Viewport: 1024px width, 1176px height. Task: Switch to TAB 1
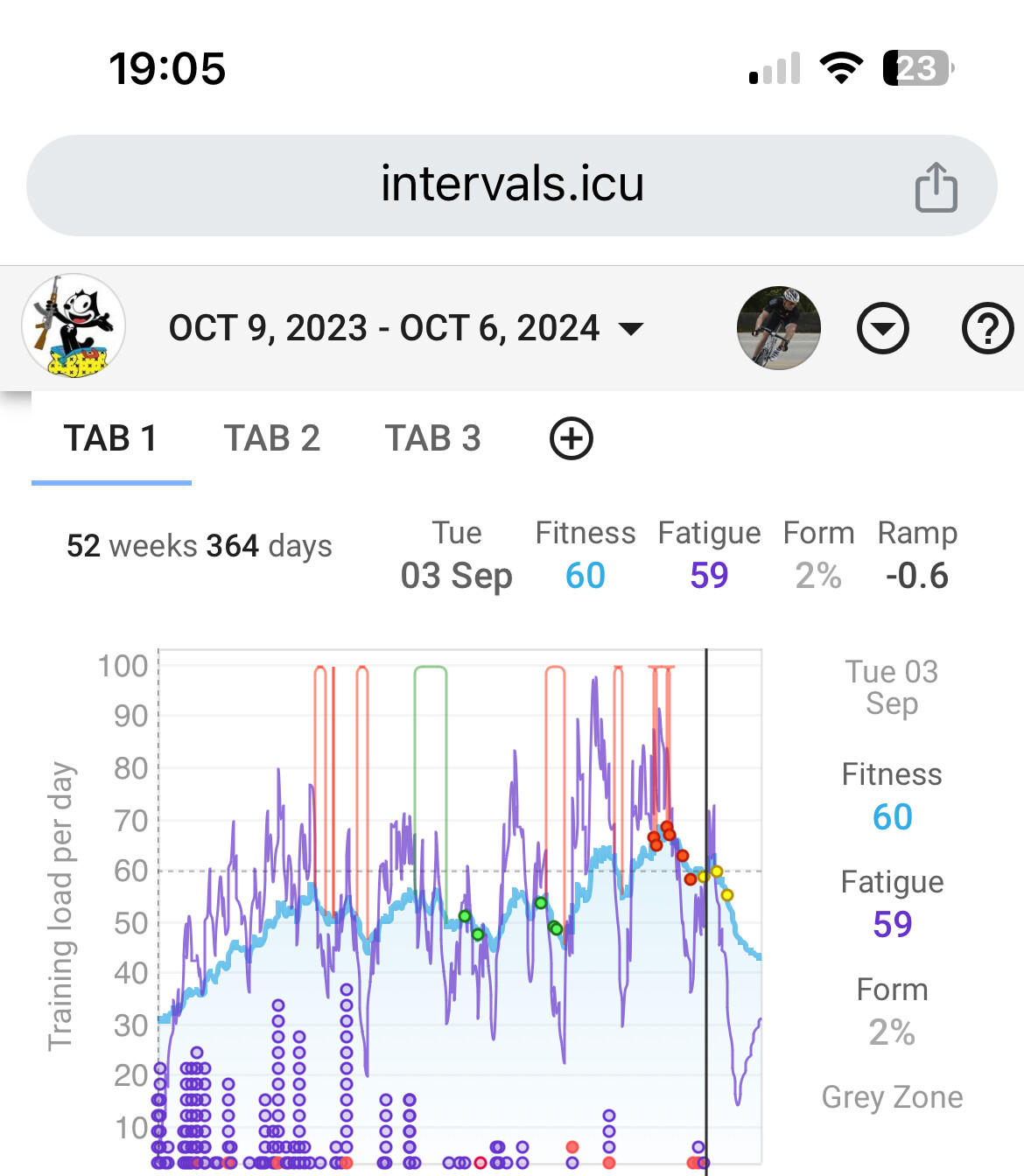coord(110,438)
